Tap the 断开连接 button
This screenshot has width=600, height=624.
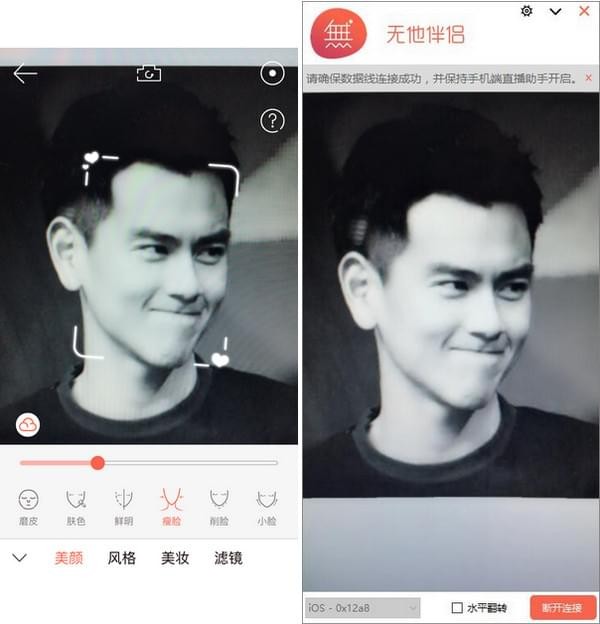pyautogui.click(x=563, y=607)
